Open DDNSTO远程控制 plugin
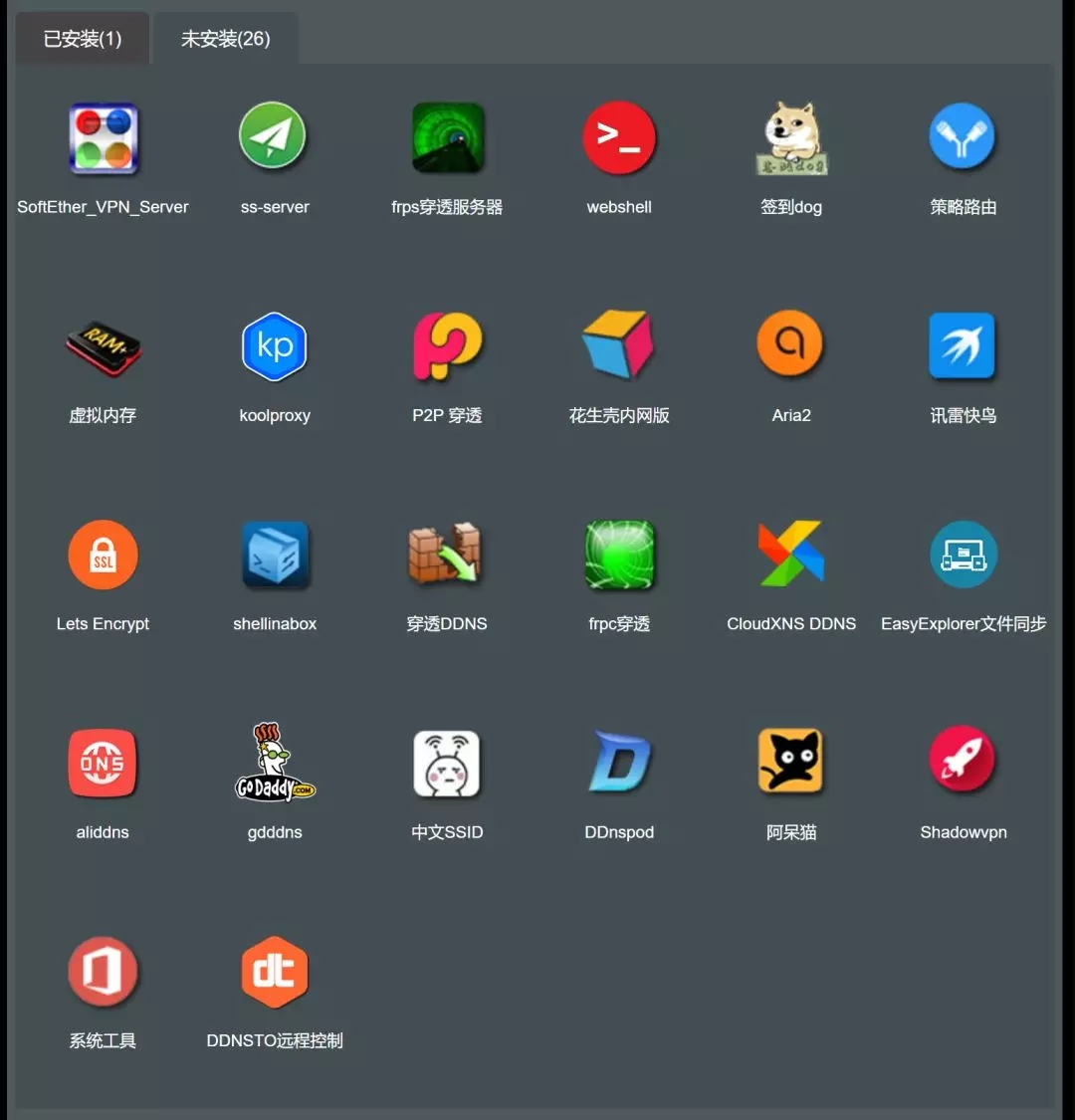Viewport: 1075px width, 1120px height. click(x=274, y=972)
